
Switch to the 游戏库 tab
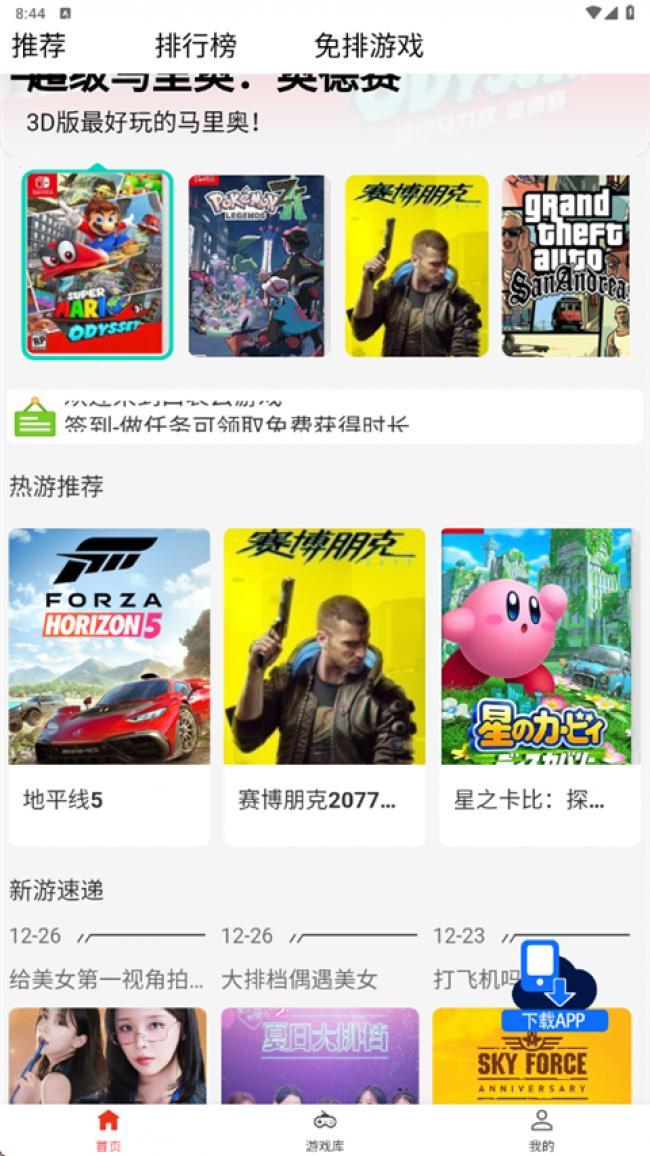point(325,1130)
